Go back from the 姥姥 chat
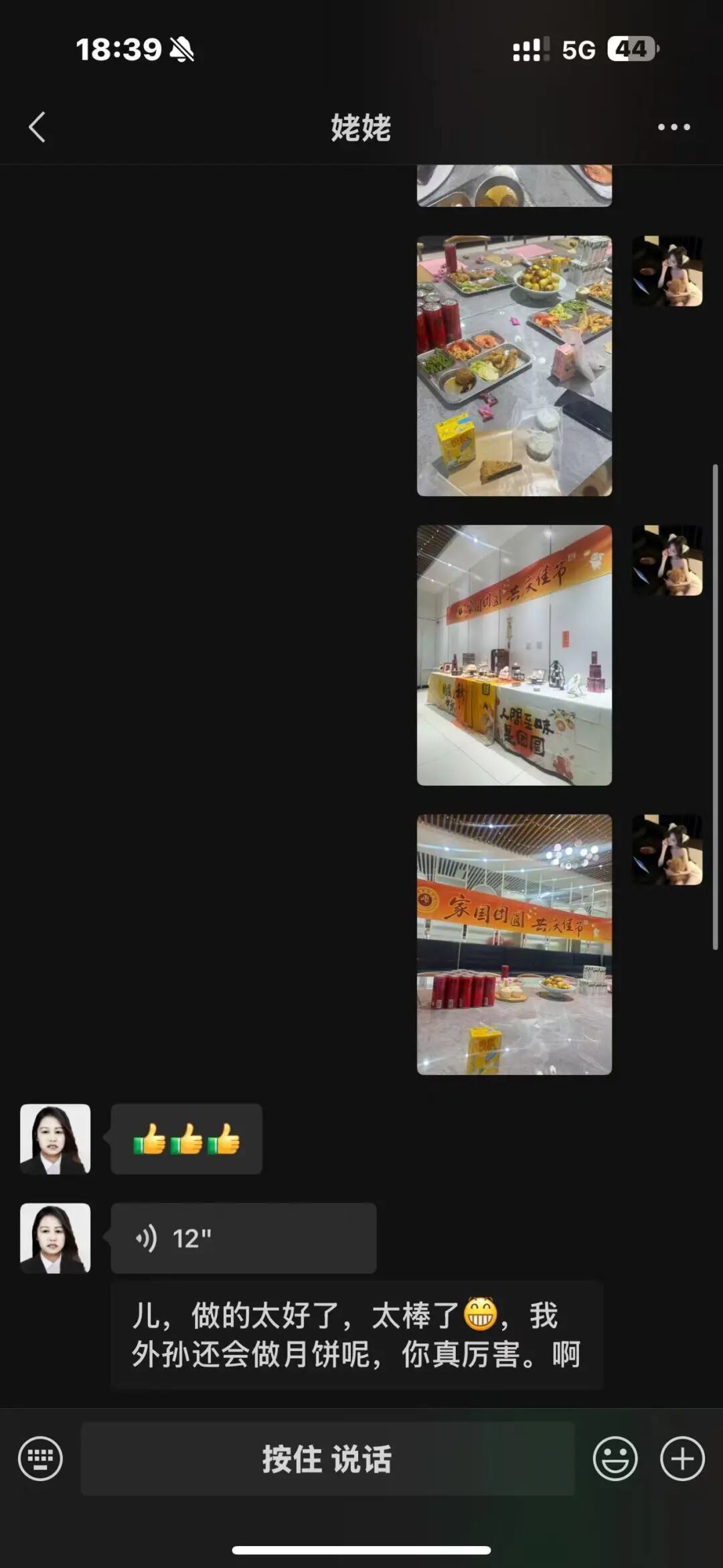The image size is (723, 1568). 37,127
